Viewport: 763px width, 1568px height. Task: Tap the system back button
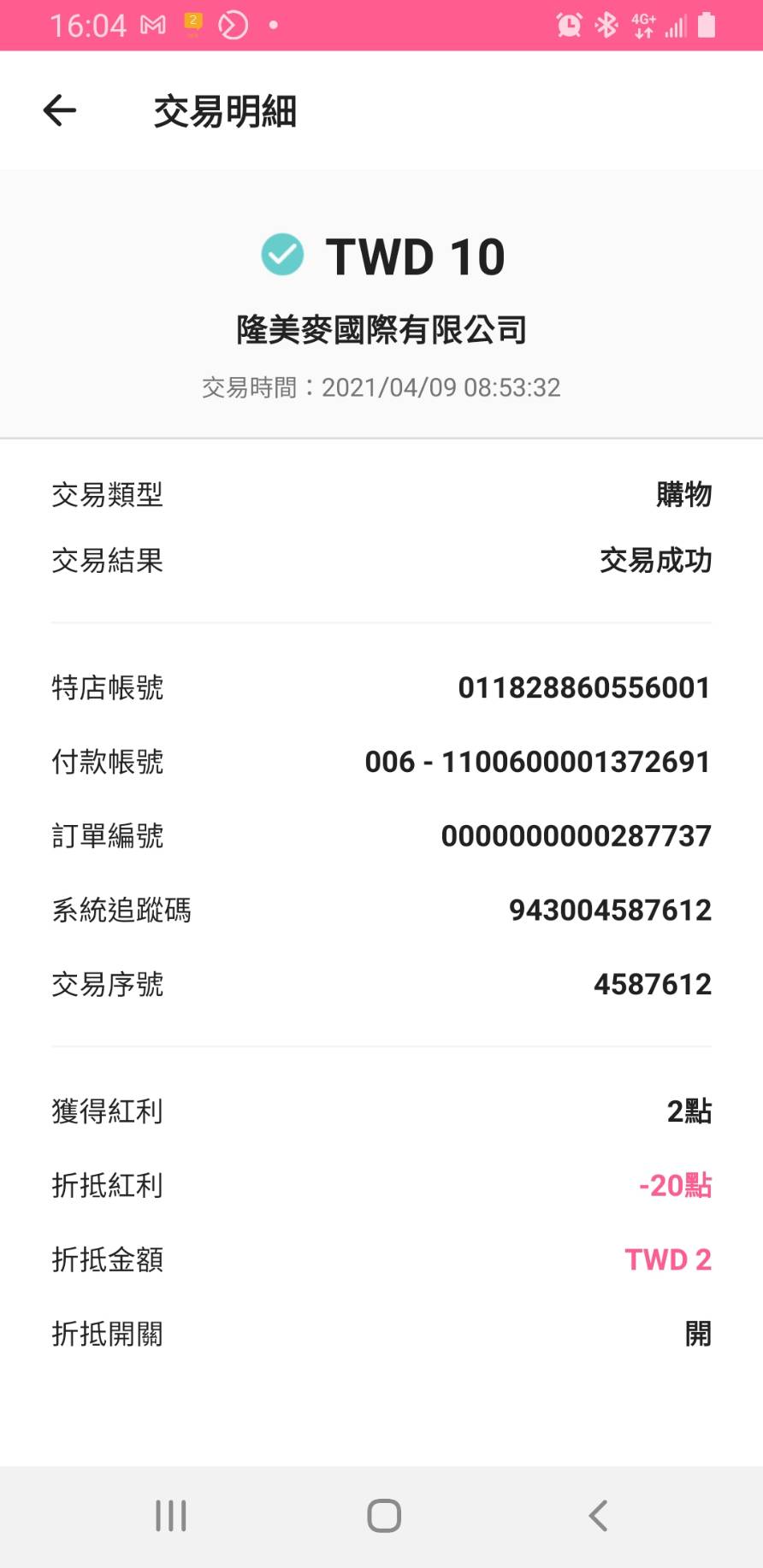click(x=598, y=1516)
